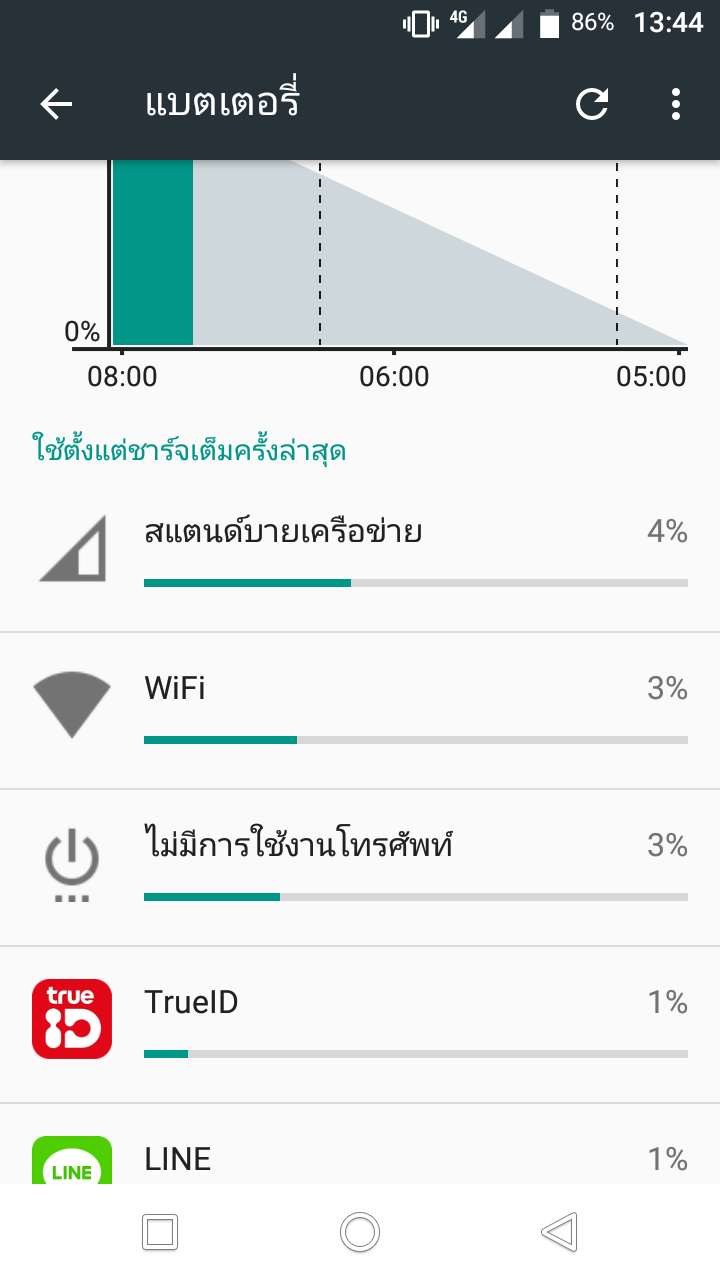Show recent apps from navigation bar
The width and height of the screenshot is (720, 1280).
point(160,1232)
